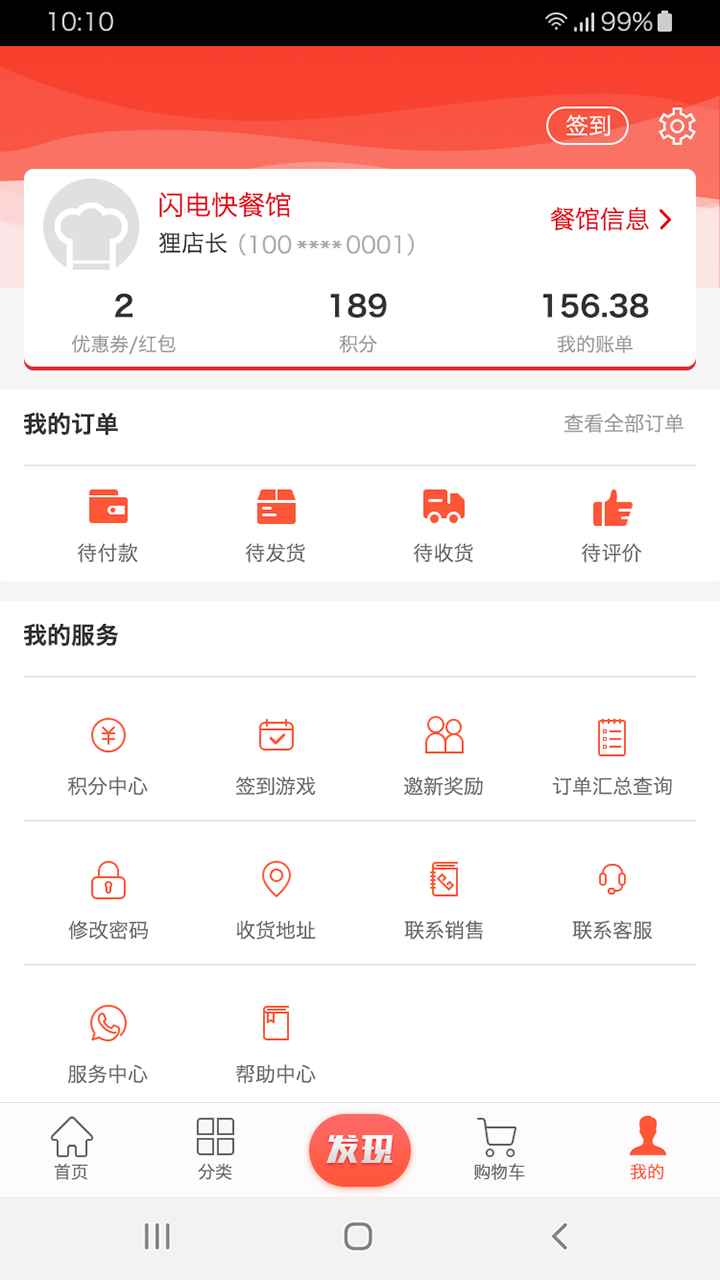Open 签到游戏 check-in game
The image size is (720, 1280).
coord(276,756)
